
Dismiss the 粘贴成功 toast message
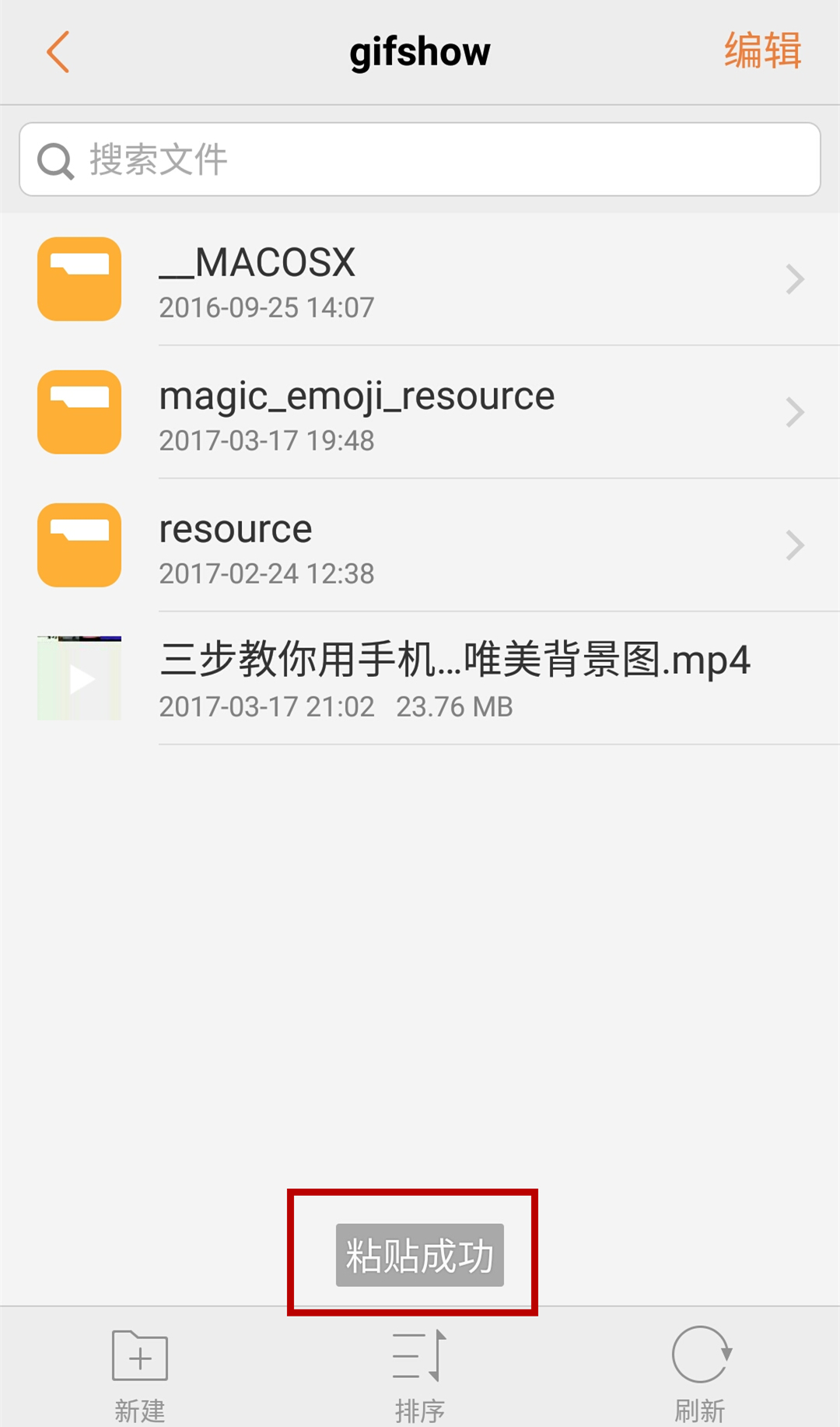tap(420, 1253)
